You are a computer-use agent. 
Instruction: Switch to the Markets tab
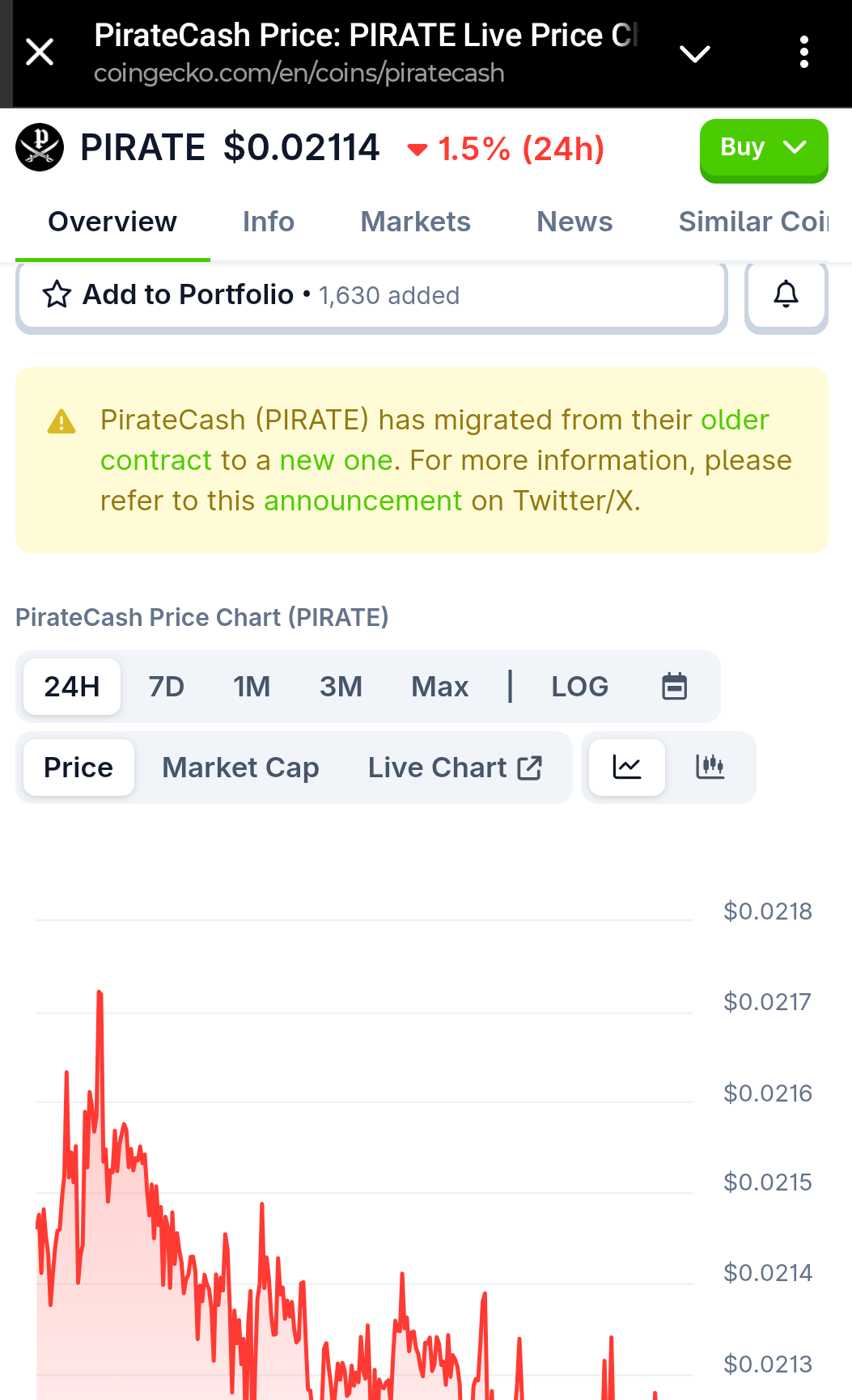(415, 222)
